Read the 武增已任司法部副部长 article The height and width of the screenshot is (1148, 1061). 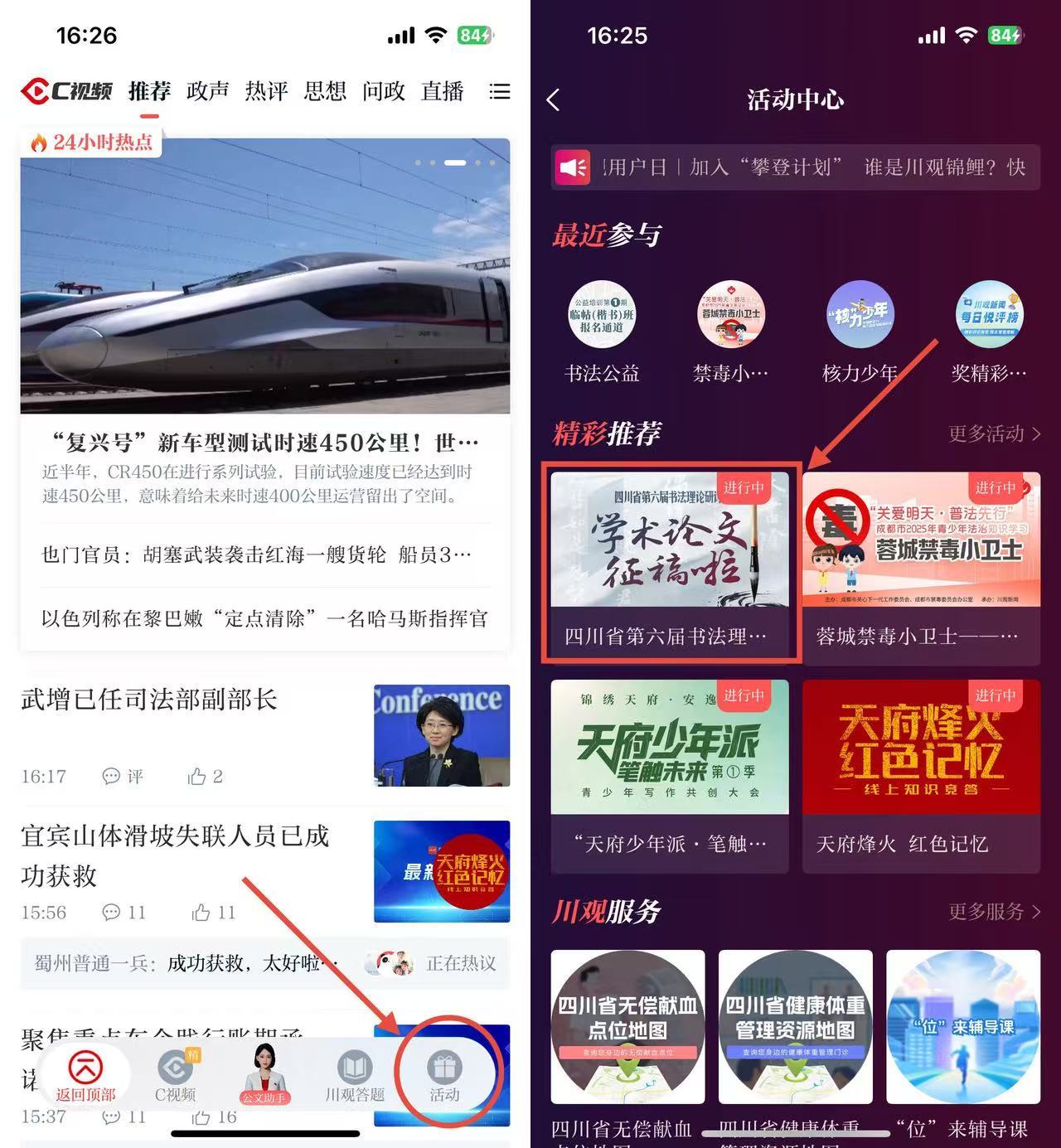[149, 700]
